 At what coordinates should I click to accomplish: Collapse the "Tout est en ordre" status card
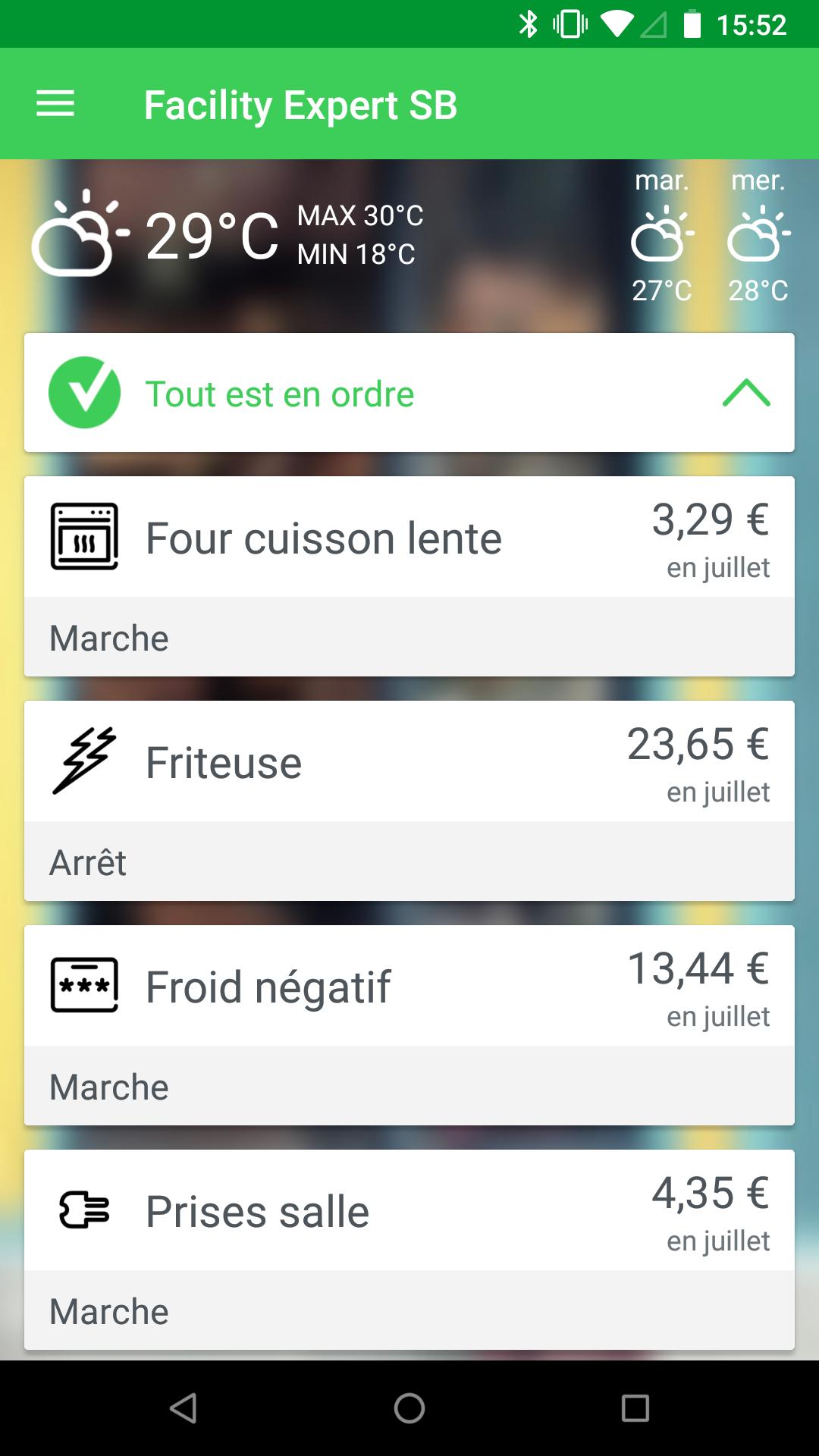tap(746, 393)
